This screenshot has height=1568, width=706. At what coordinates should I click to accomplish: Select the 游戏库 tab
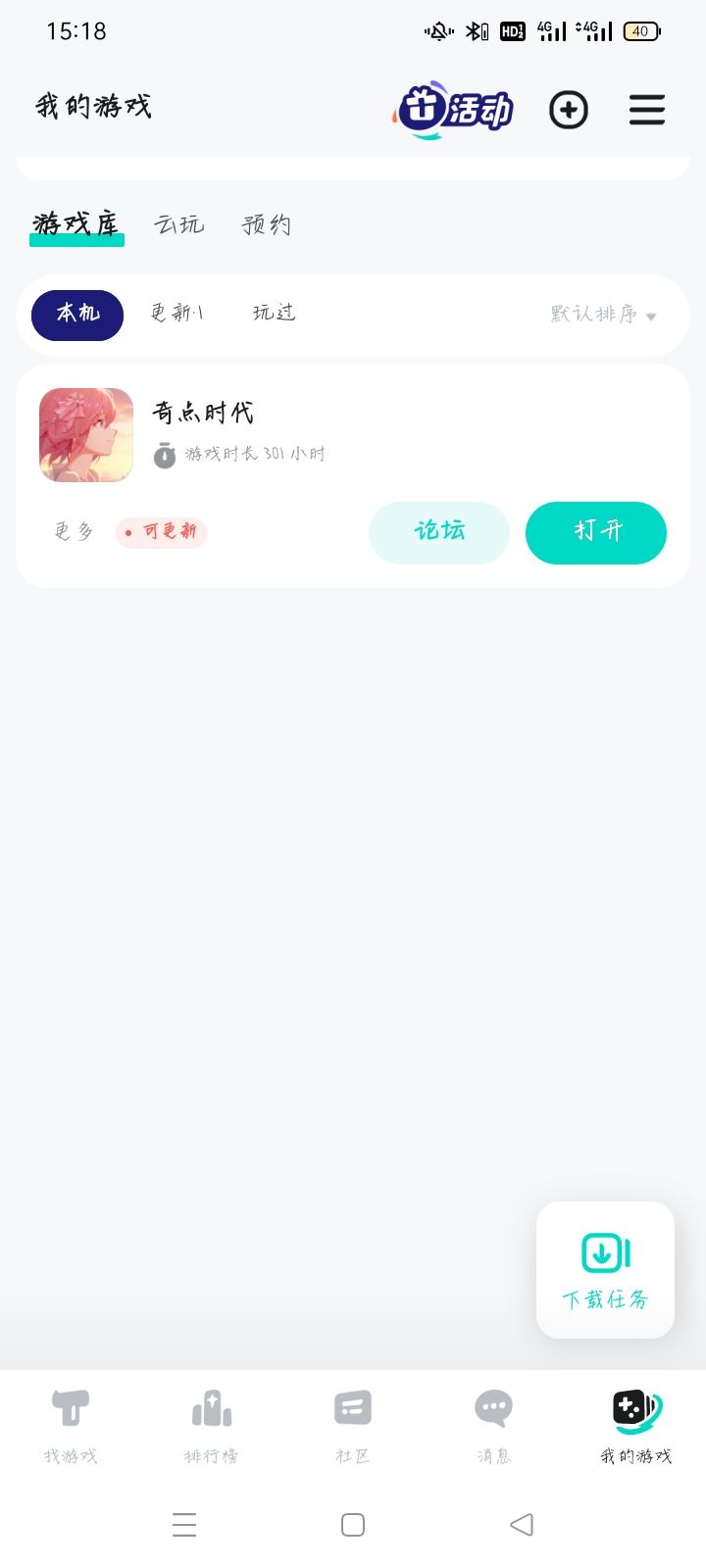(x=76, y=224)
